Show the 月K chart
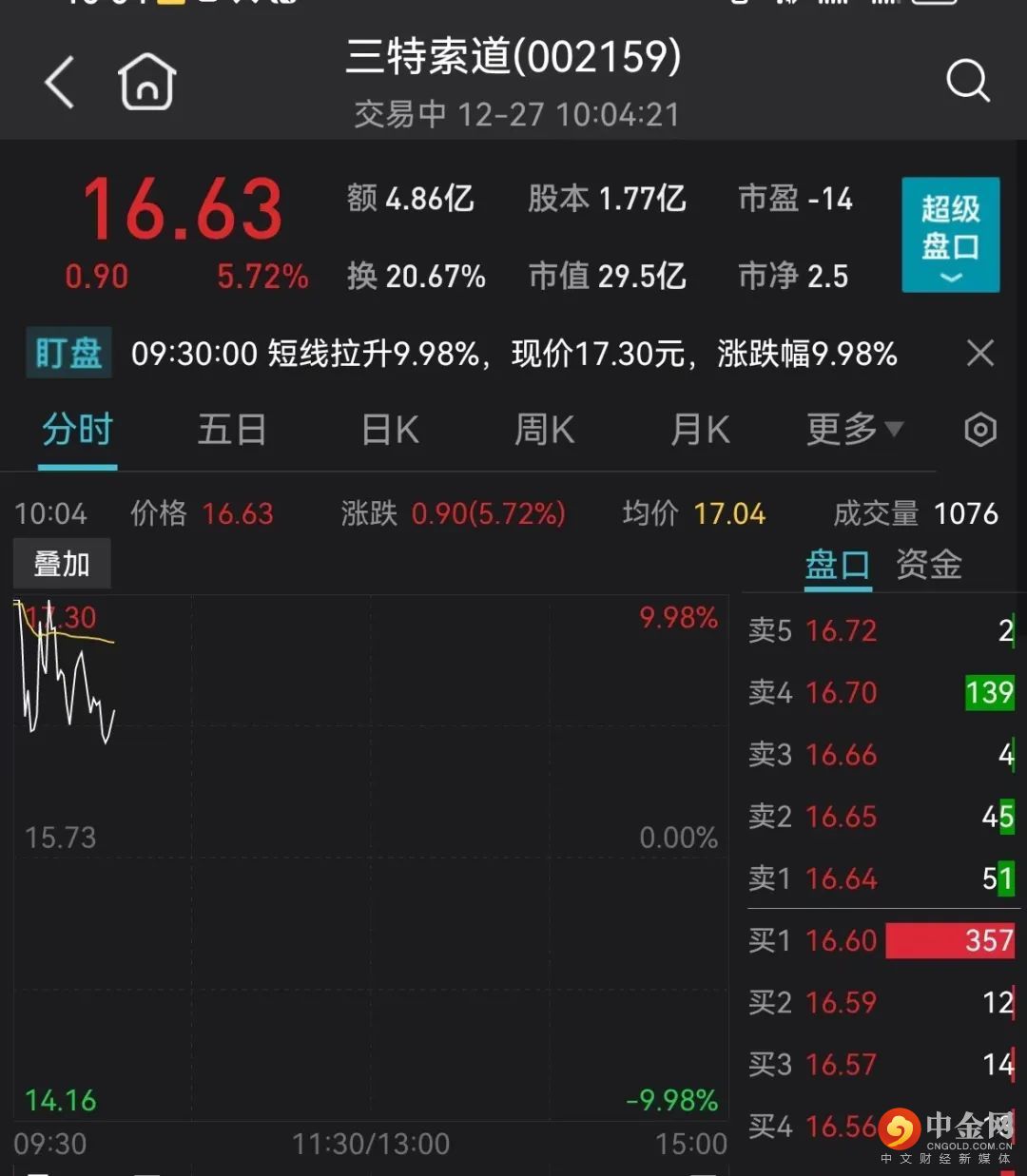This screenshot has width=1027, height=1176. tap(700, 430)
